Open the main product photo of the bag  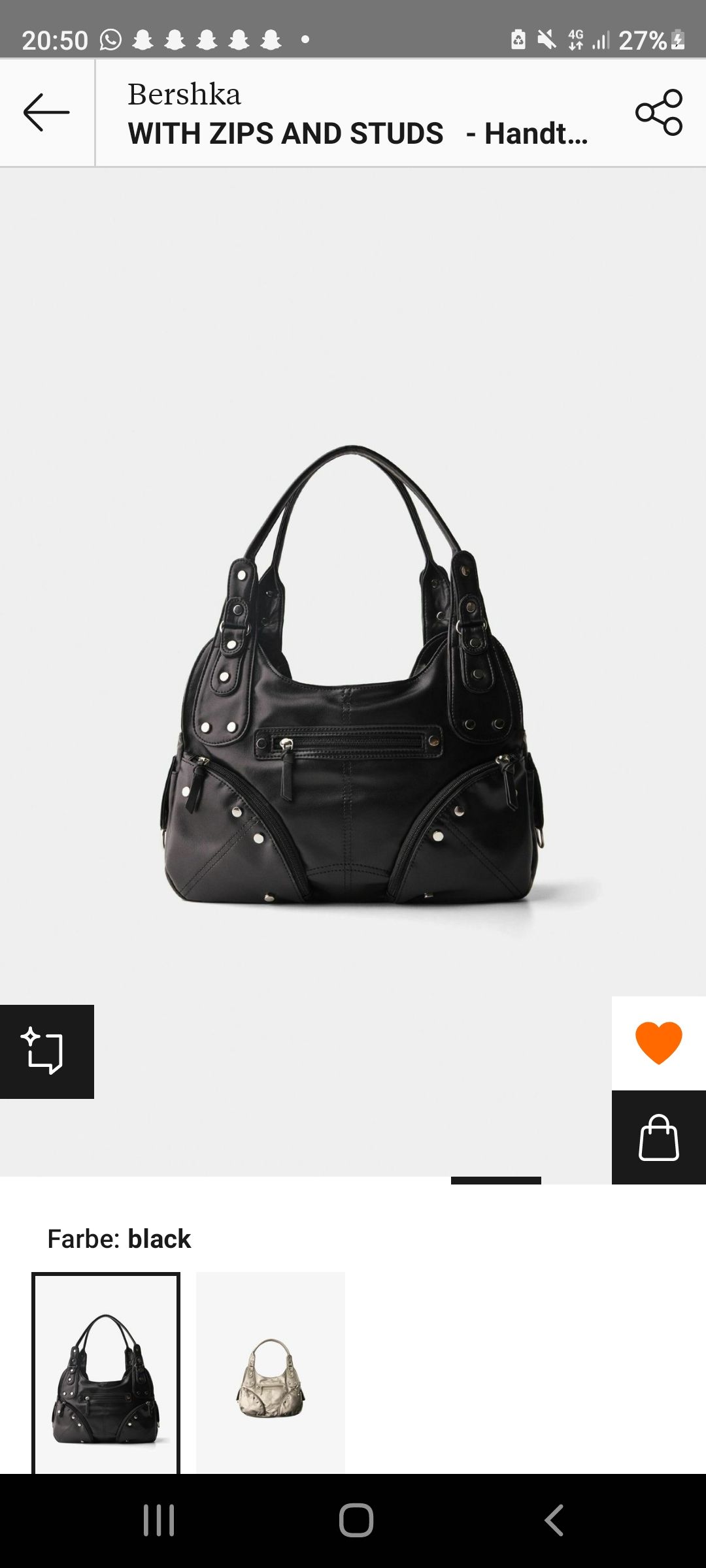(x=353, y=673)
